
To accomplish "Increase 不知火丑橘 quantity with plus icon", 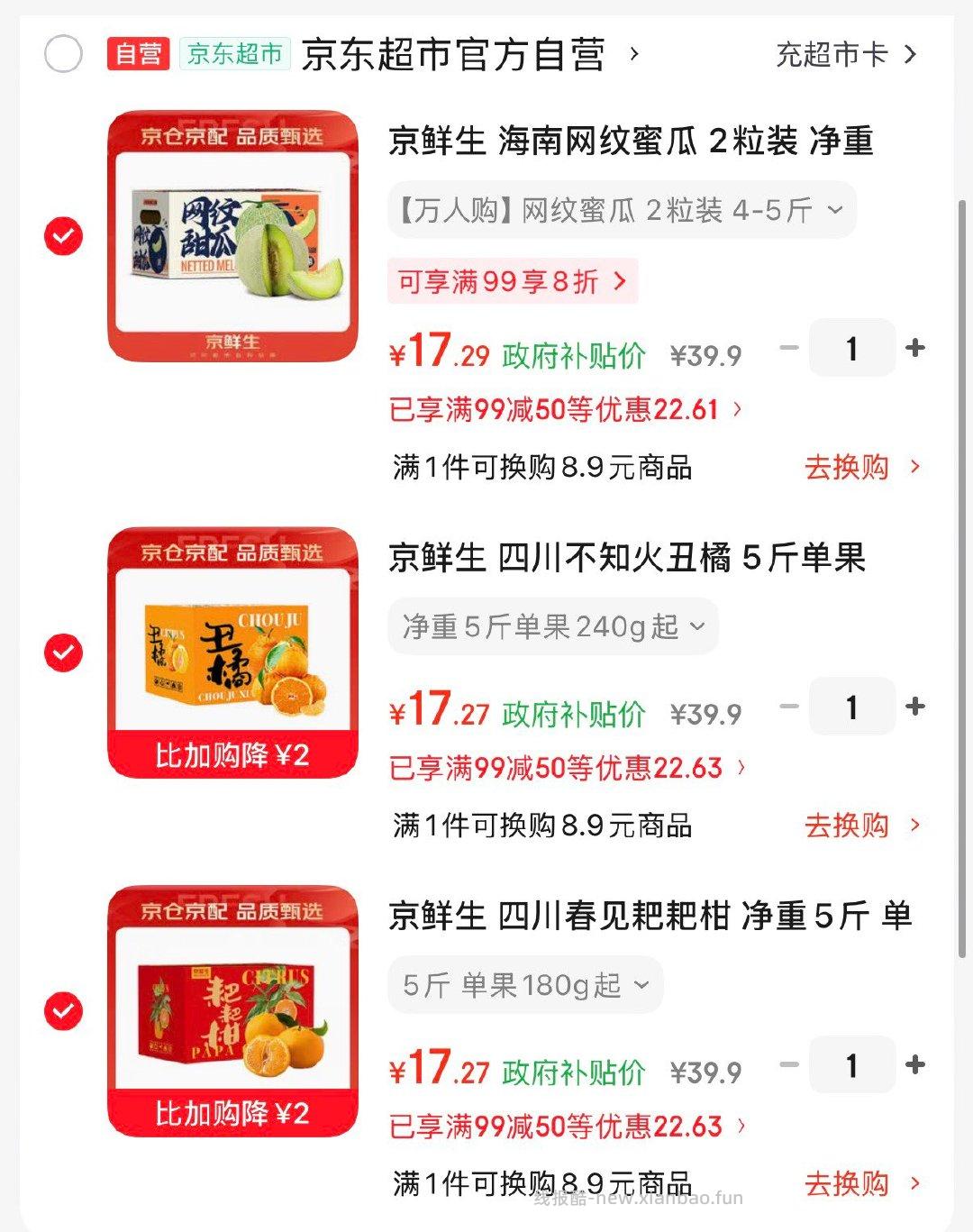I will click(915, 706).
